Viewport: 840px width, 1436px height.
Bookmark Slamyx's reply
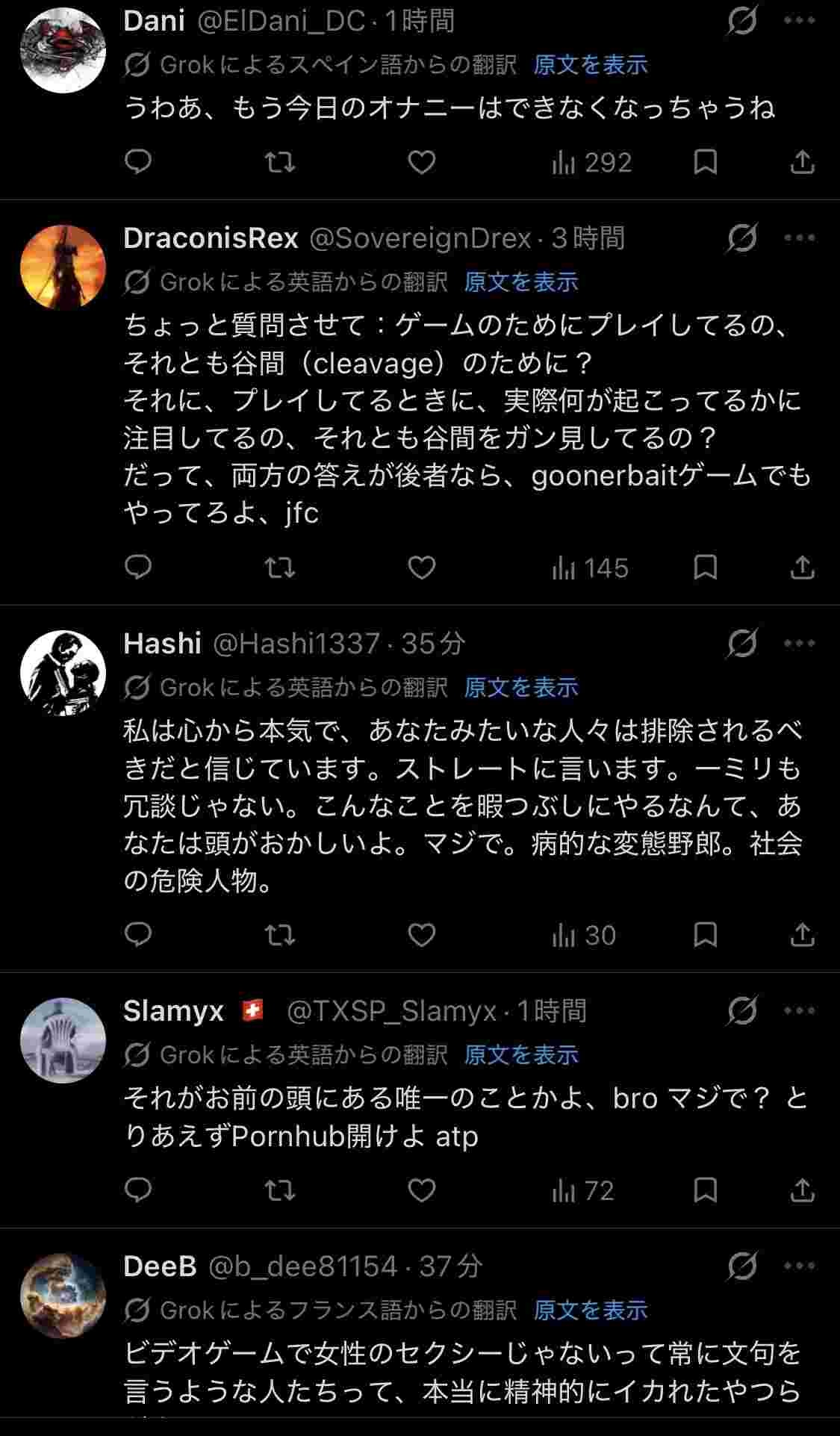[705, 1190]
